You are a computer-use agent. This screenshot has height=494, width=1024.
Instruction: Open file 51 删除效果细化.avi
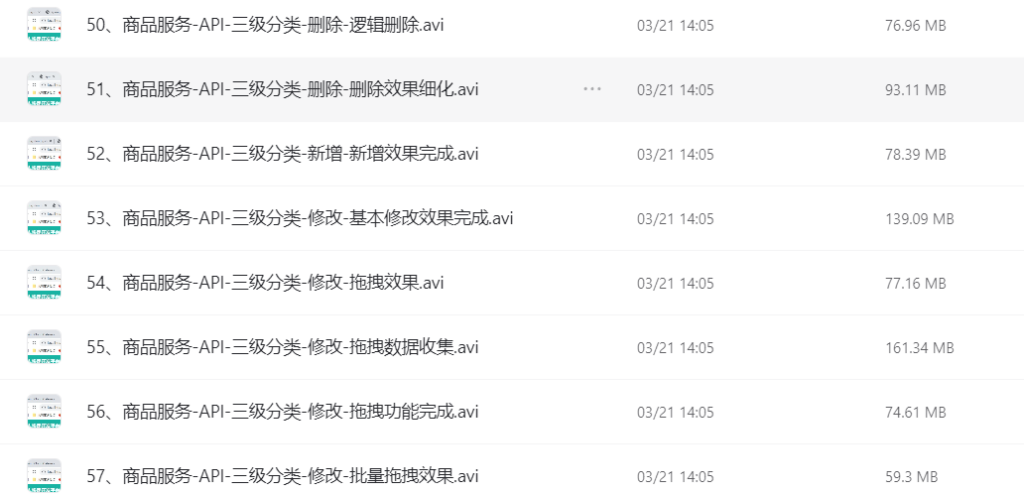[282, 90]
